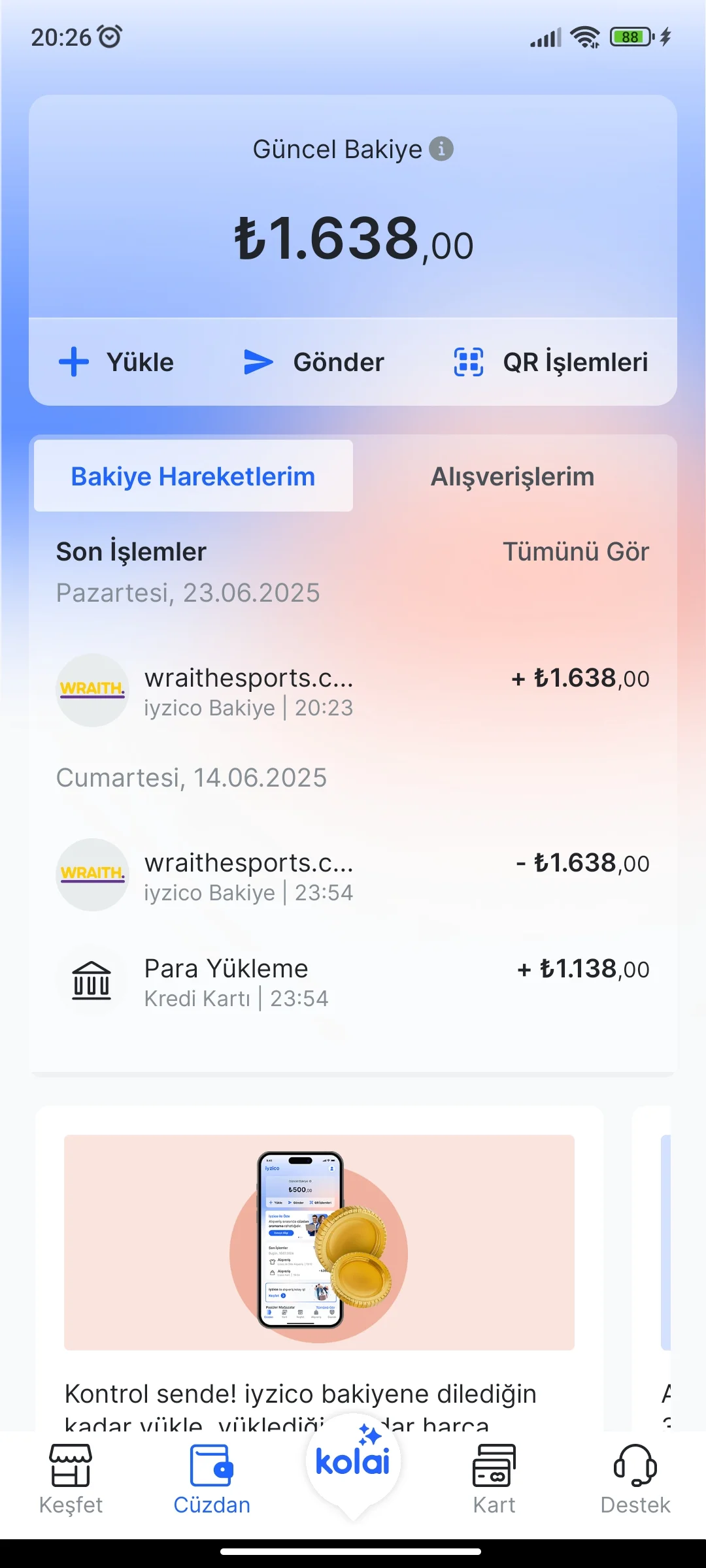Screen dimensions: 706x1568
Task: Select the Bakiye Hareketlerim tab
Action: pyautogui.click(x=193, y=476)
